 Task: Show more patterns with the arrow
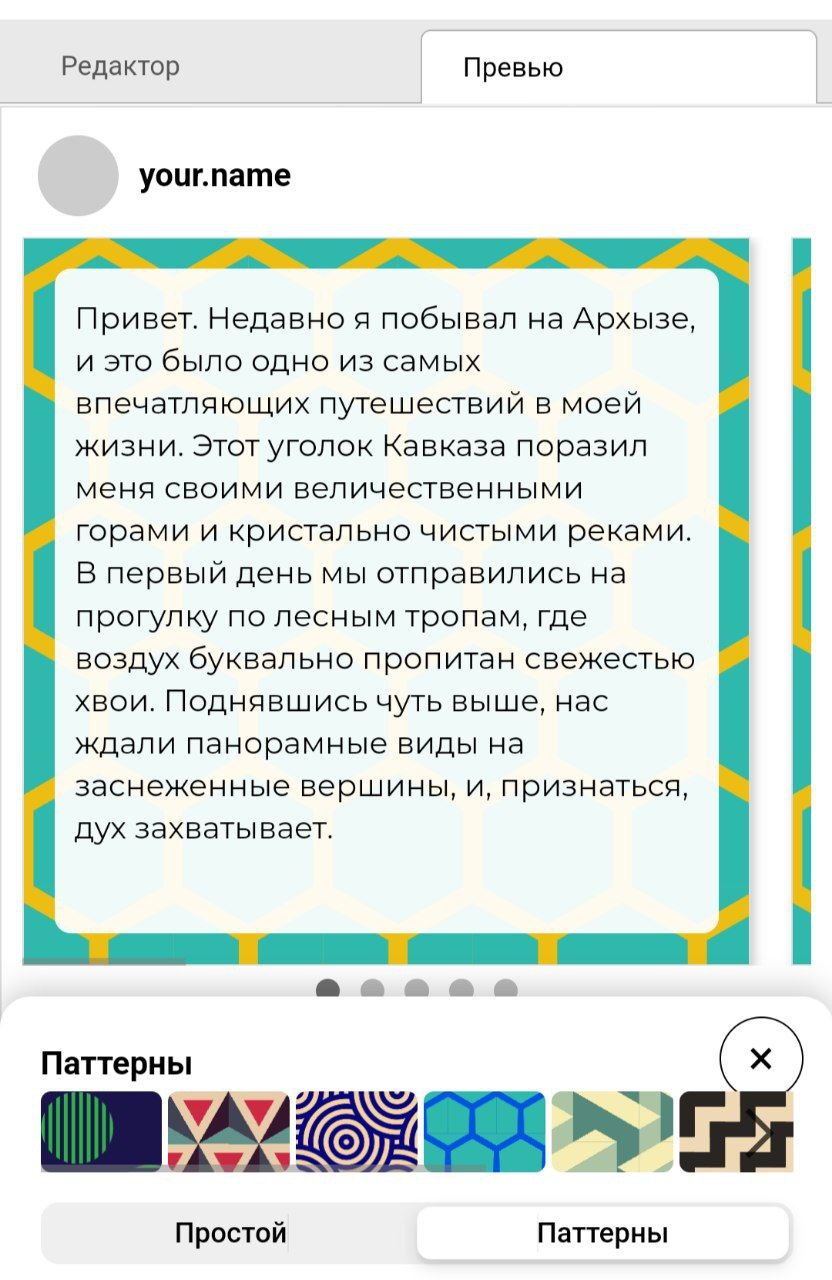764,1134
